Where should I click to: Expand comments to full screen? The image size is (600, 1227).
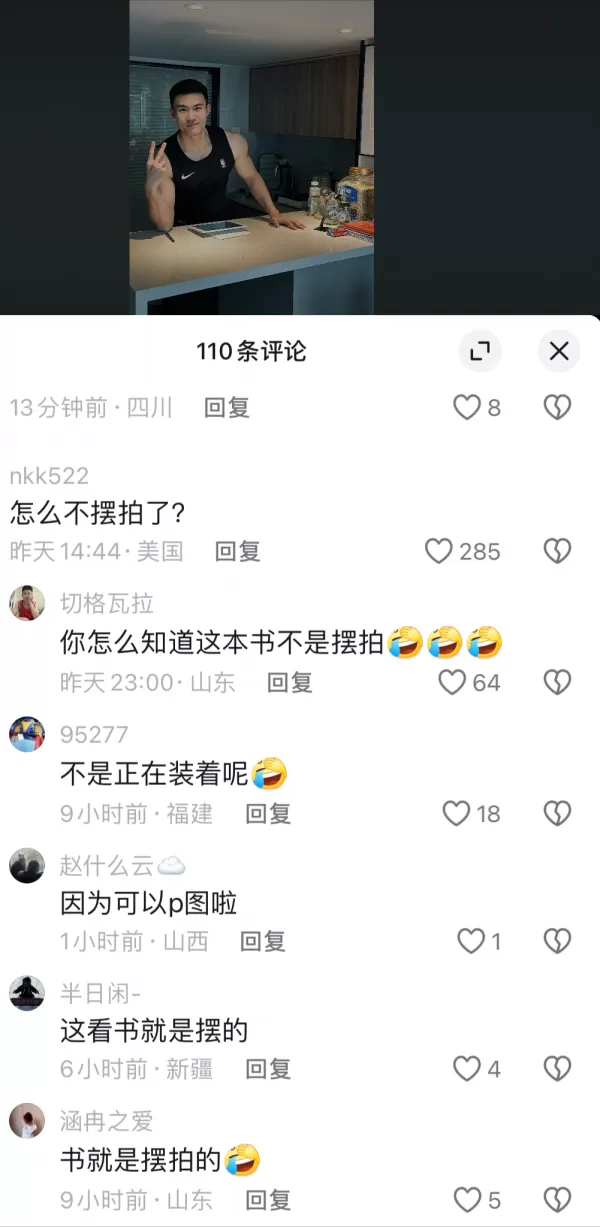(x=480, y=351)
